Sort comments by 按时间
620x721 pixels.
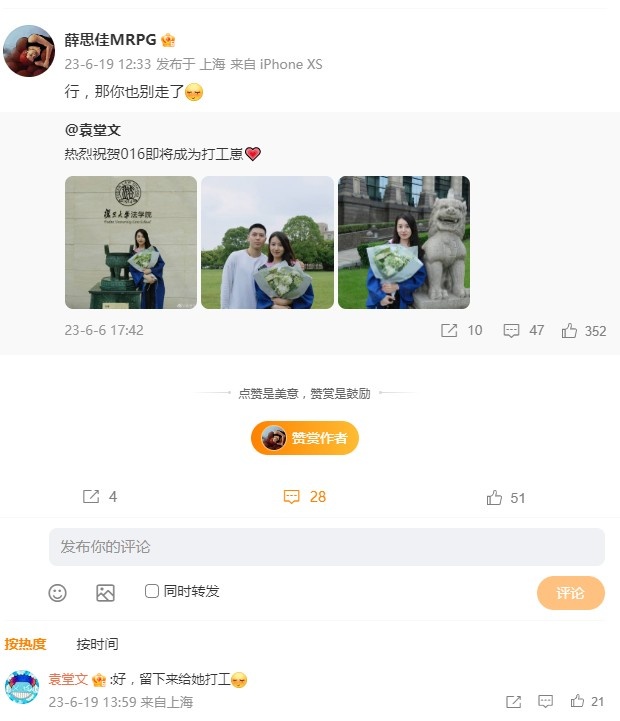pyautogui.click(x=97, y=644)
